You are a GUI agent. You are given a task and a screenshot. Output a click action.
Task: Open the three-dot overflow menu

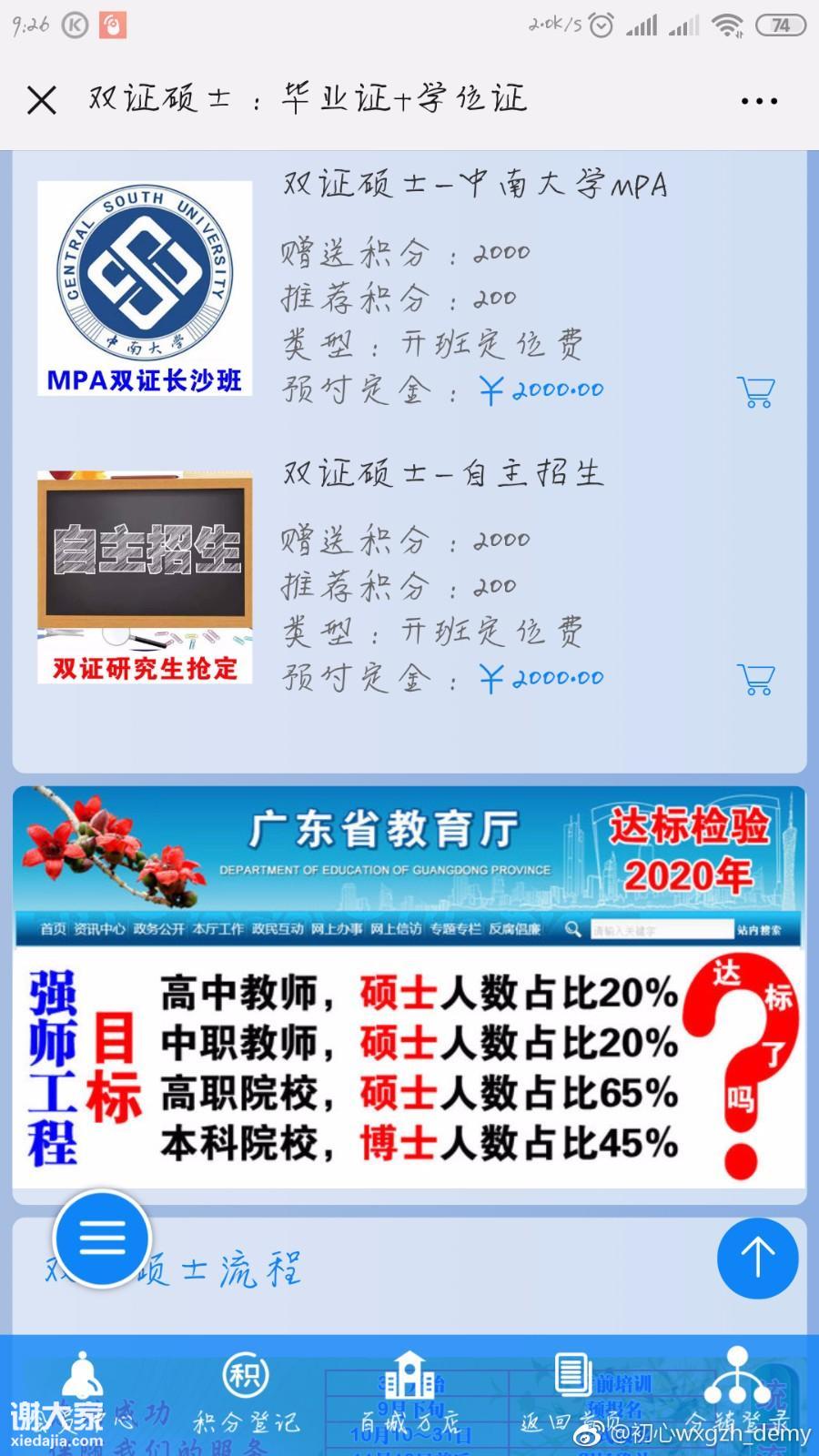tap(759, 101)
